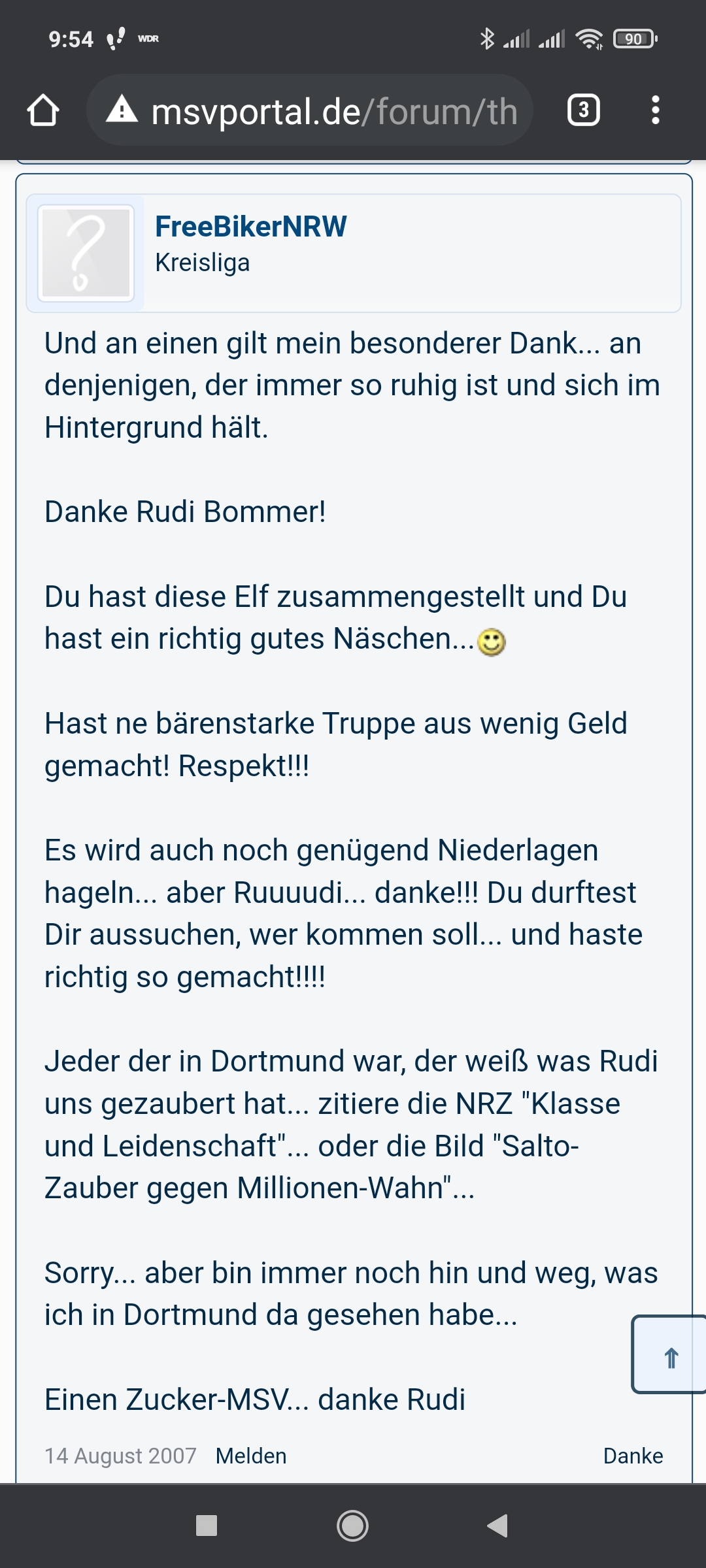Go to the browser home page
This screenshot has height=1568, width=706.
pyautogui.click(x=43, y=110)
